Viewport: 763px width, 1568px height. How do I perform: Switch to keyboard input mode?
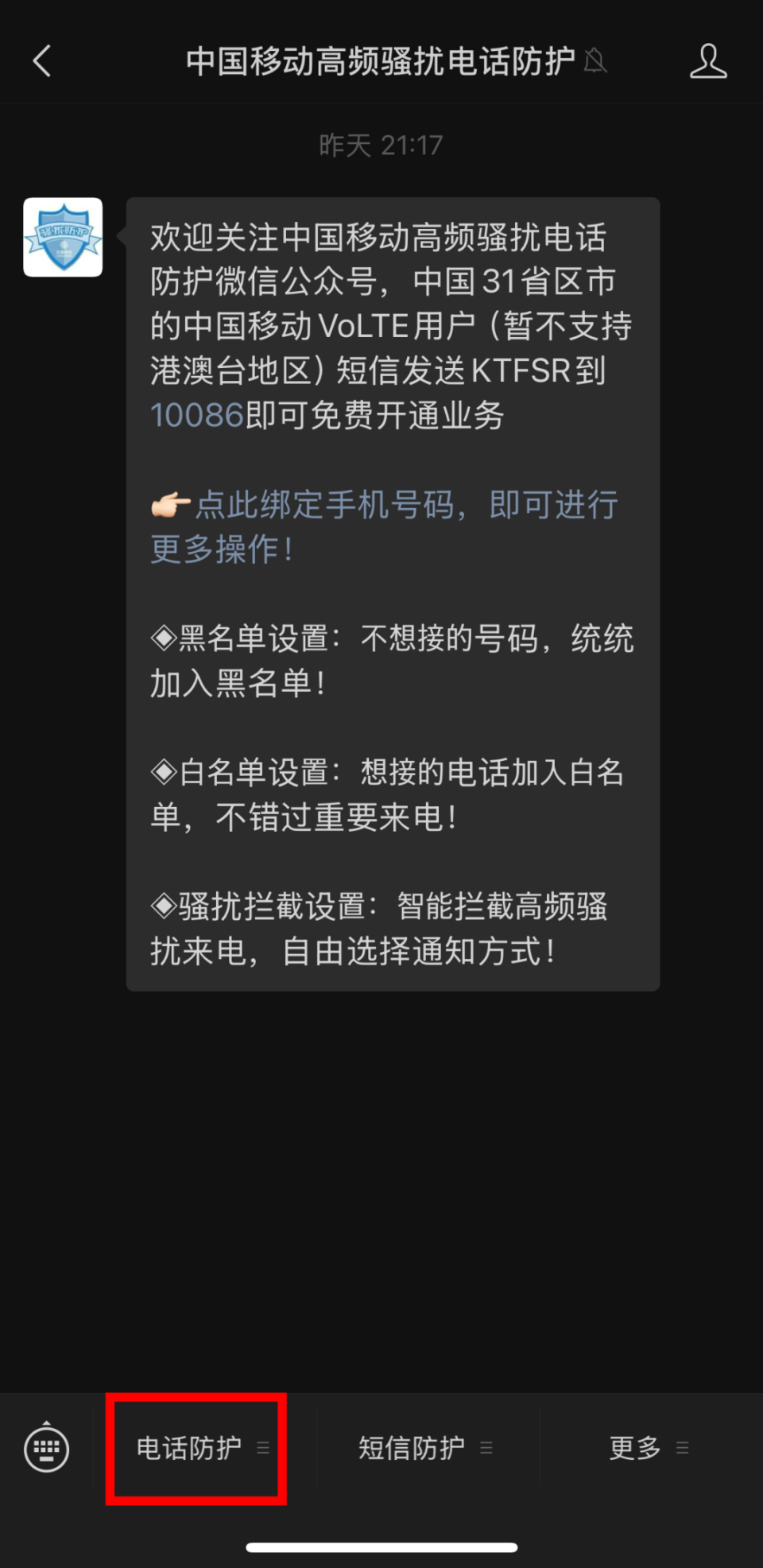pos(45,1449)
